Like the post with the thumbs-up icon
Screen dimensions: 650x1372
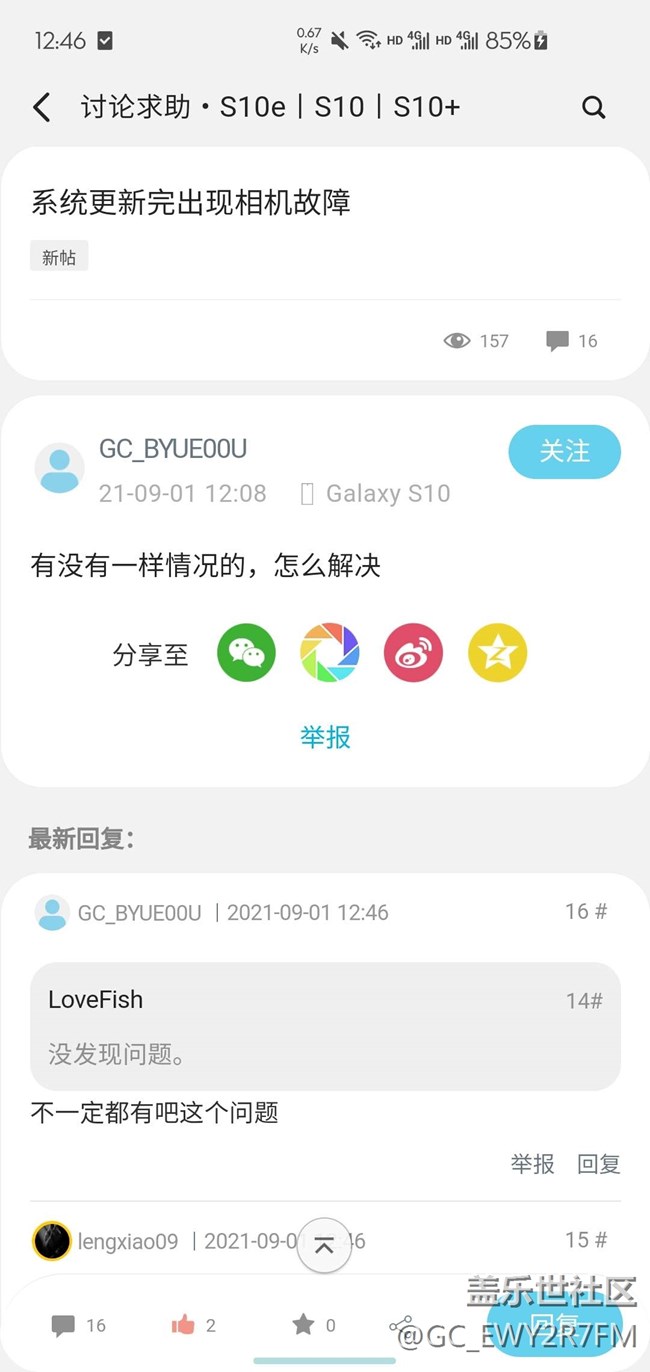(193, 1325)
